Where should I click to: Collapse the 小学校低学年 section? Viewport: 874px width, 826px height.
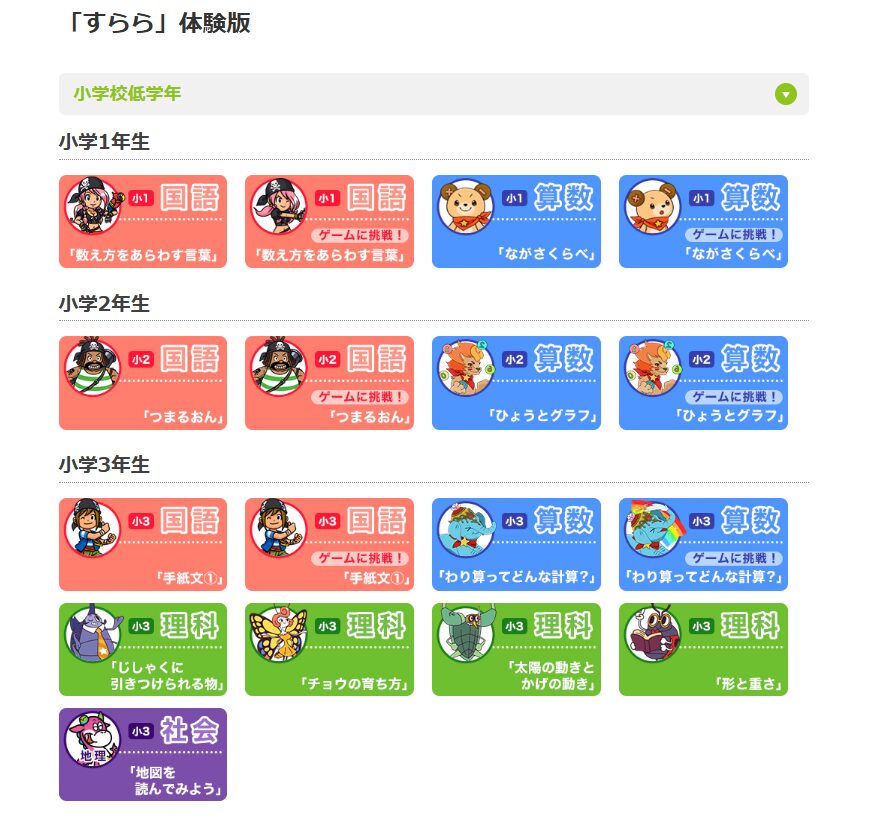[785, 94]
